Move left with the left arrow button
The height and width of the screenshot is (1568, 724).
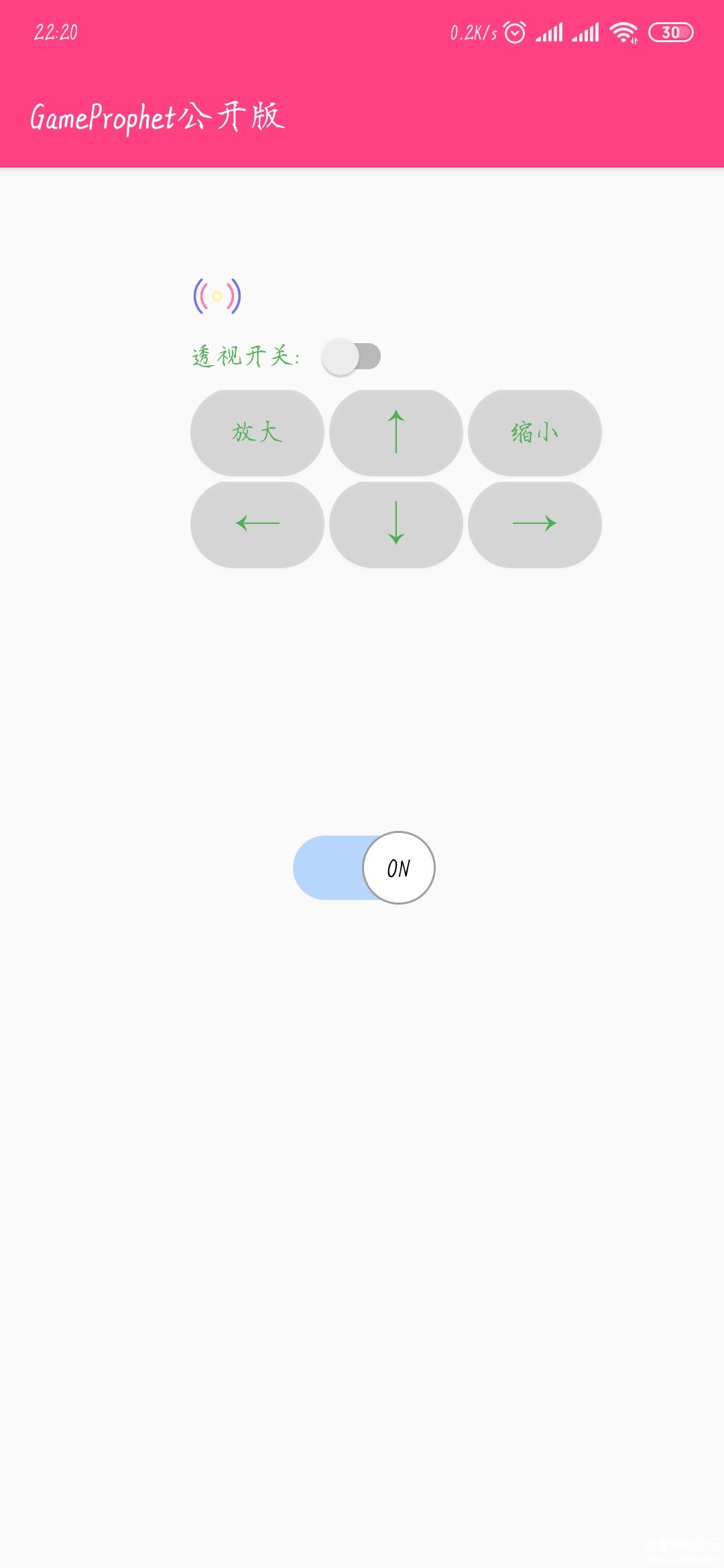(x=257, y=524)
